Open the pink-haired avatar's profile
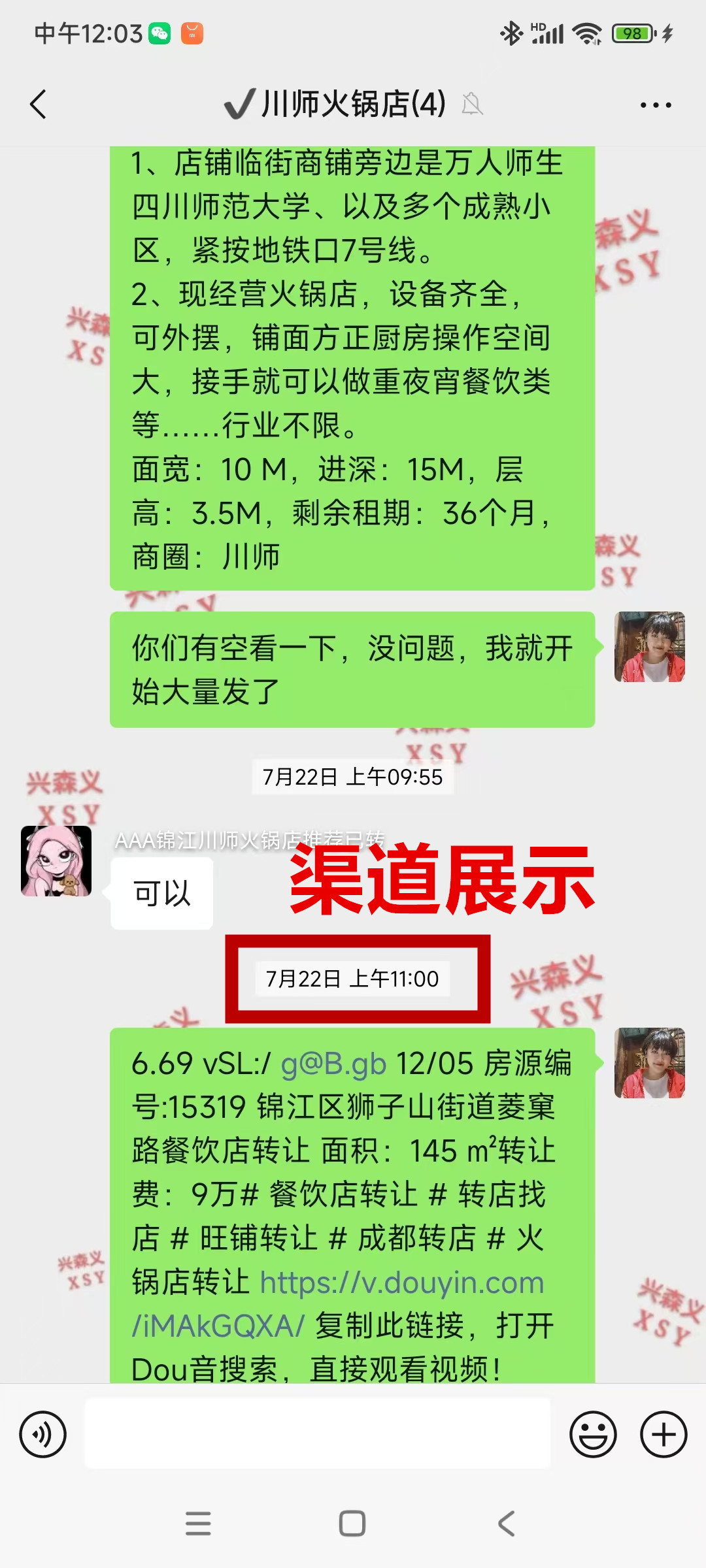The height and width of the screenshot is (1568, 706). 56,860
